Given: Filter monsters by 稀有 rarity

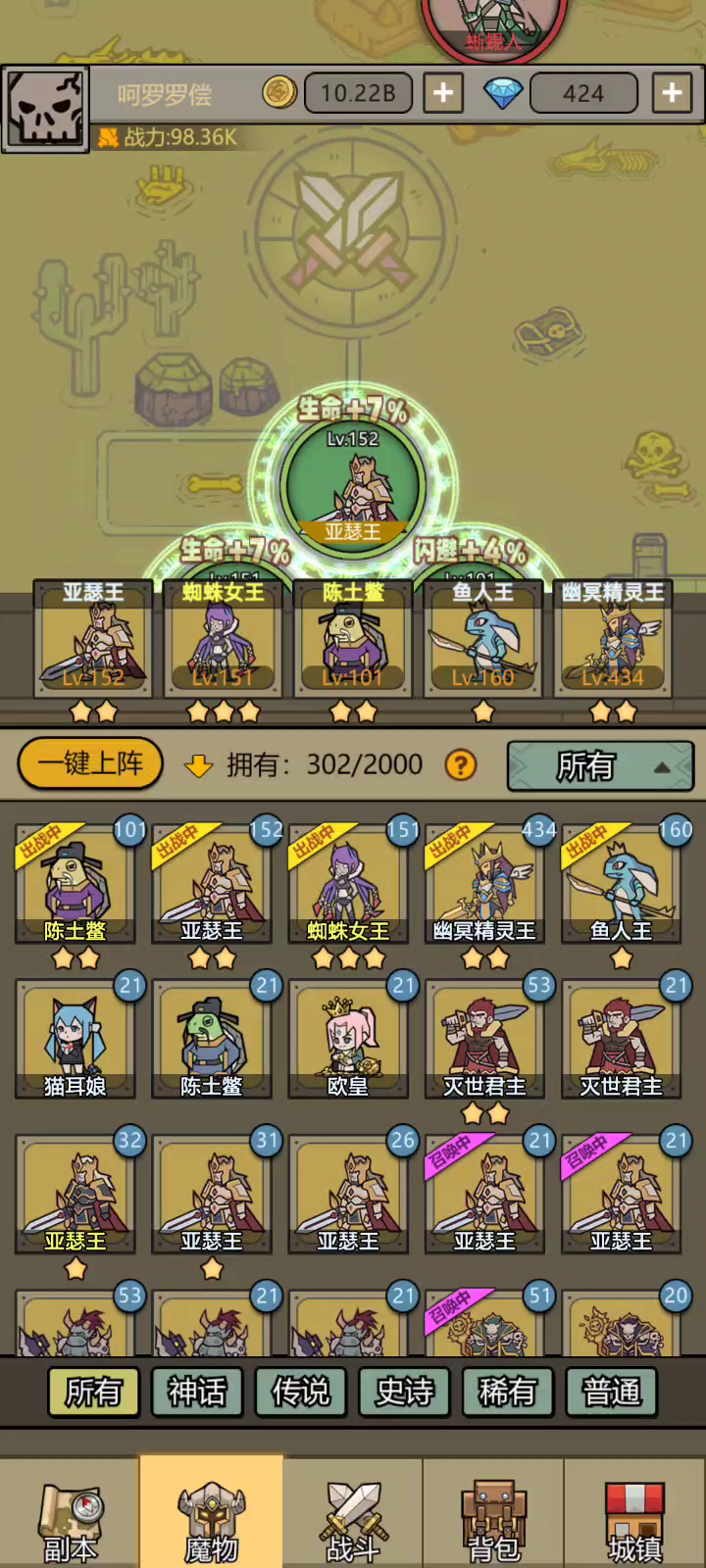Looking at the screenshot, I should point(508,1392).
